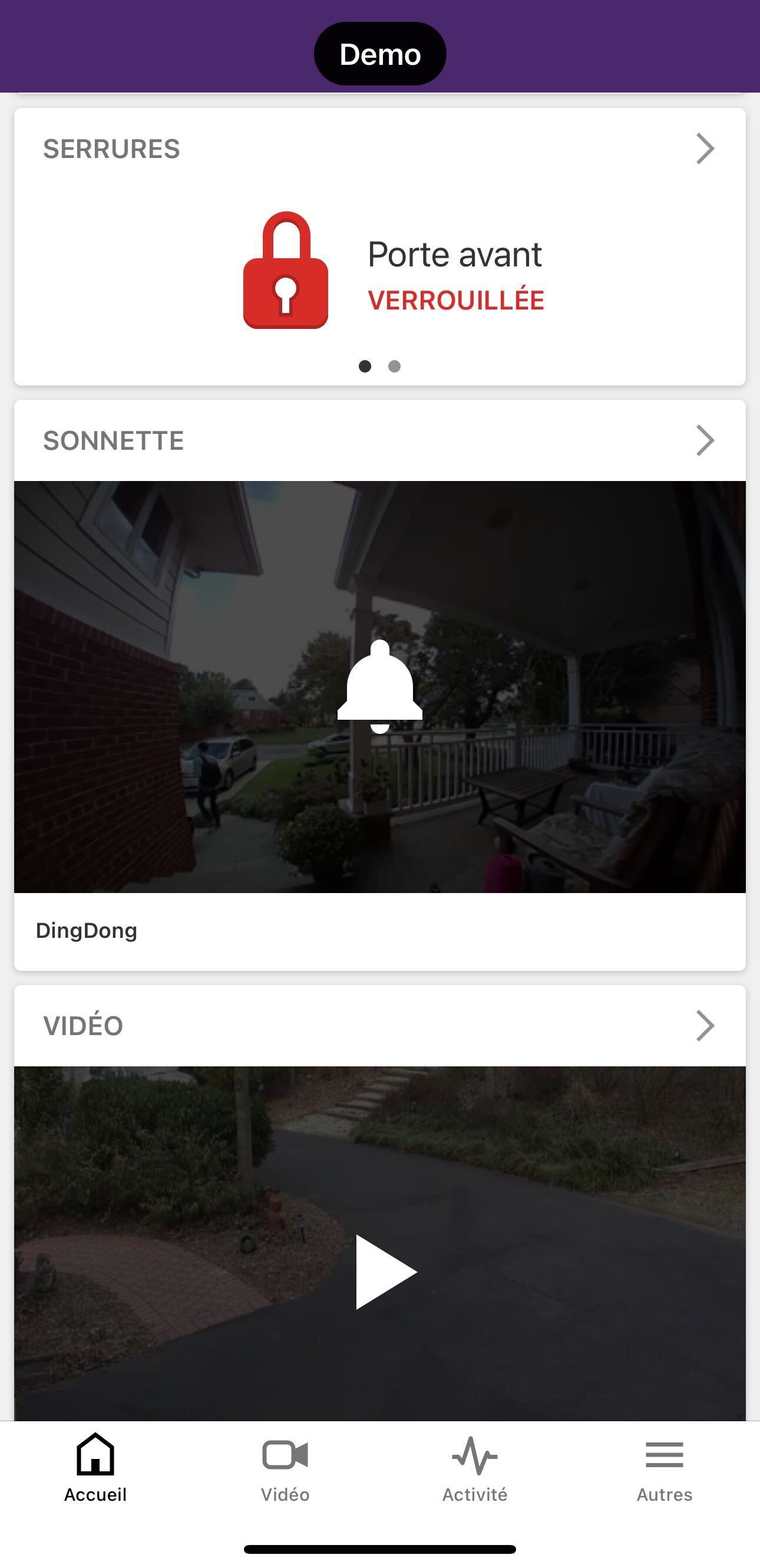Viewport: 760px width, 1568px height.
Task: Open the Serrures section chevron
Action: point(705,149)
